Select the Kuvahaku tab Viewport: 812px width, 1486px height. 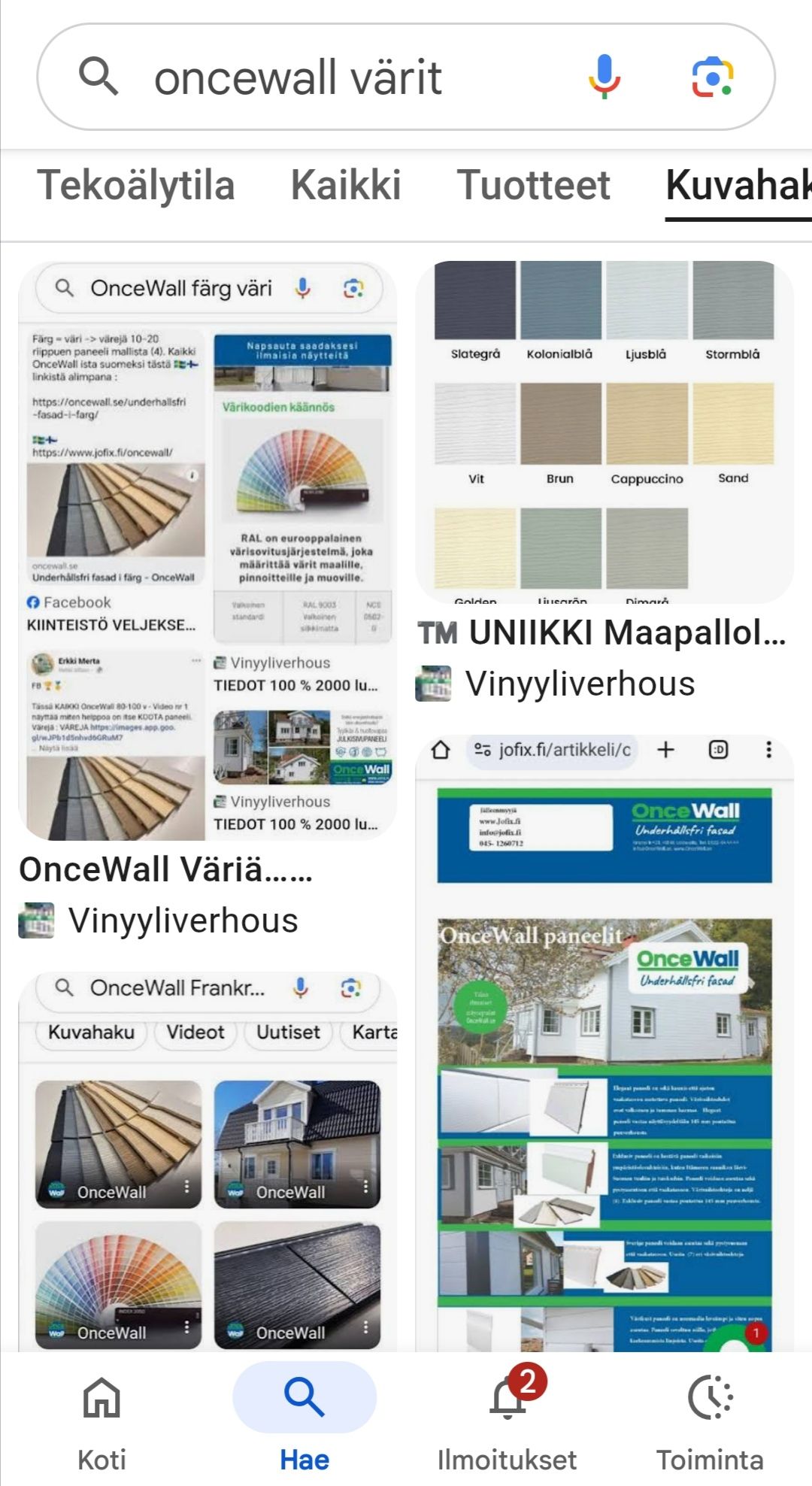[x=737, y=186]
